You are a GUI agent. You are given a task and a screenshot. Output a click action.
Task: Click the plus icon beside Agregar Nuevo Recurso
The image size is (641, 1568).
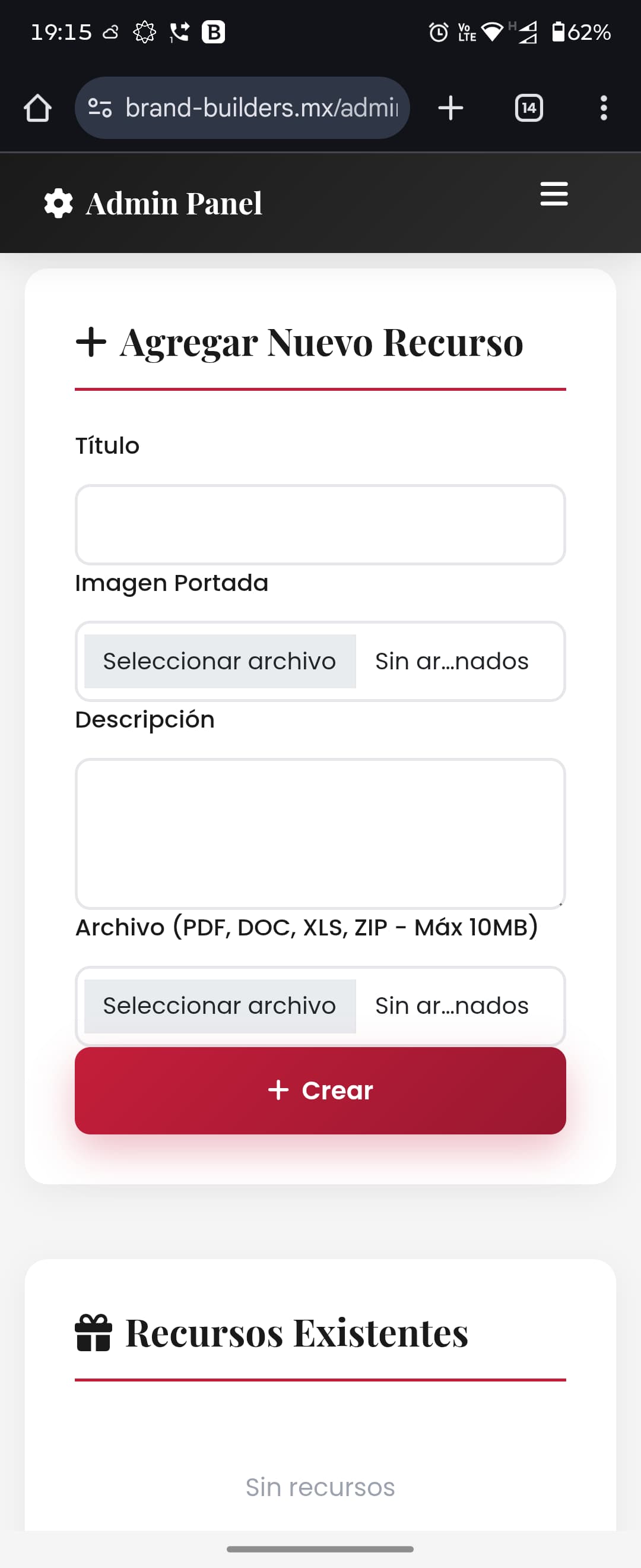92,343
